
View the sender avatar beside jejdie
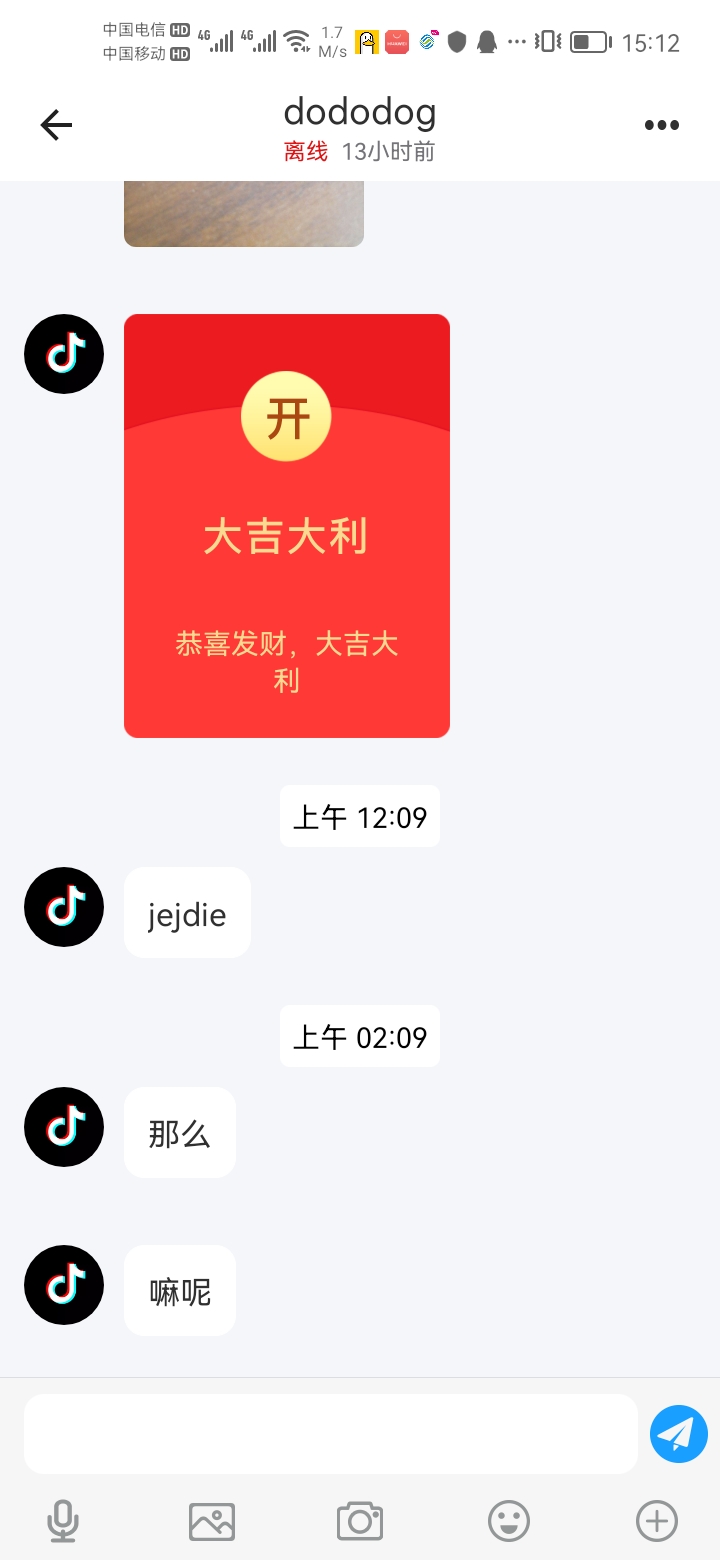[64, 907]
